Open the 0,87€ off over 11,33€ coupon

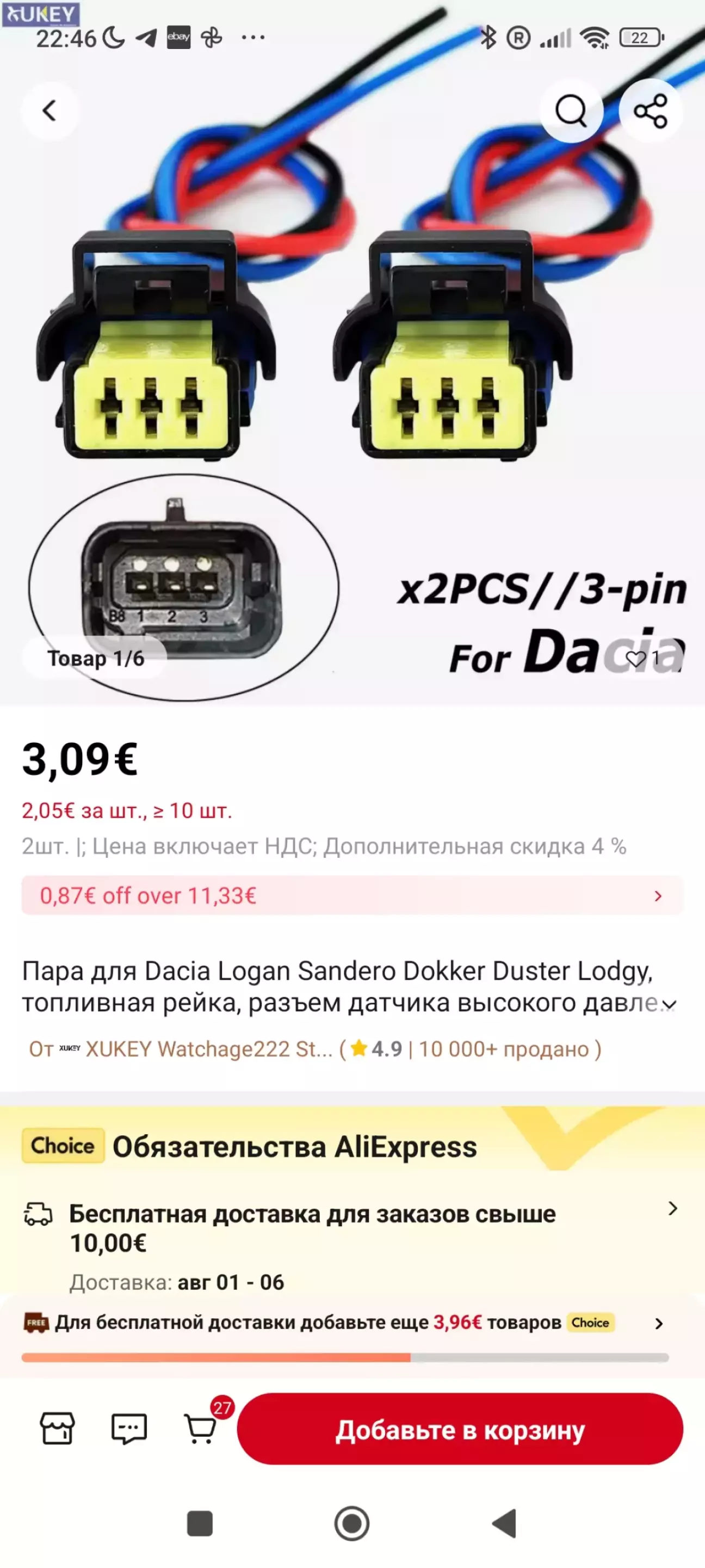[352, 895]
